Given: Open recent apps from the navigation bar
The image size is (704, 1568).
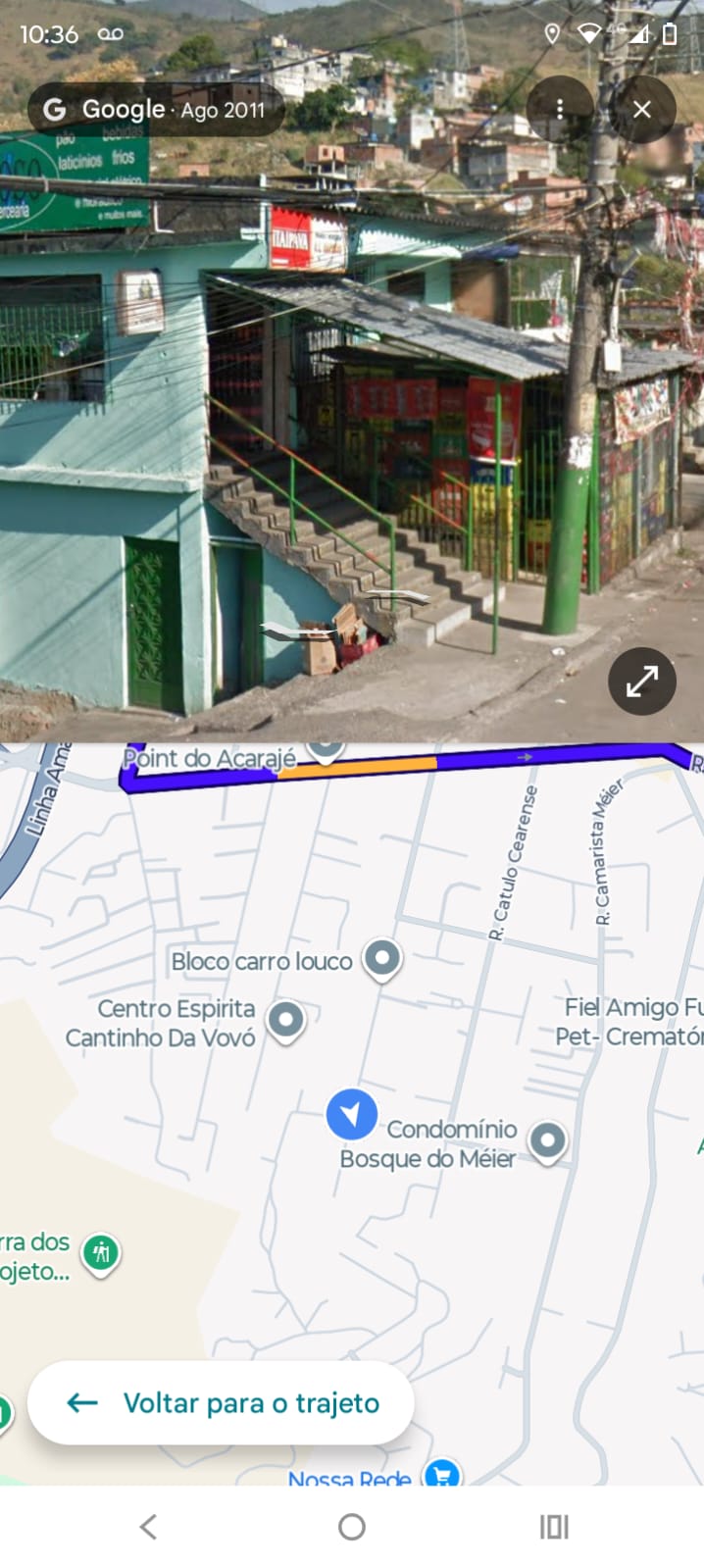Looking at the screenshot, I should (x=554, y=1526).
